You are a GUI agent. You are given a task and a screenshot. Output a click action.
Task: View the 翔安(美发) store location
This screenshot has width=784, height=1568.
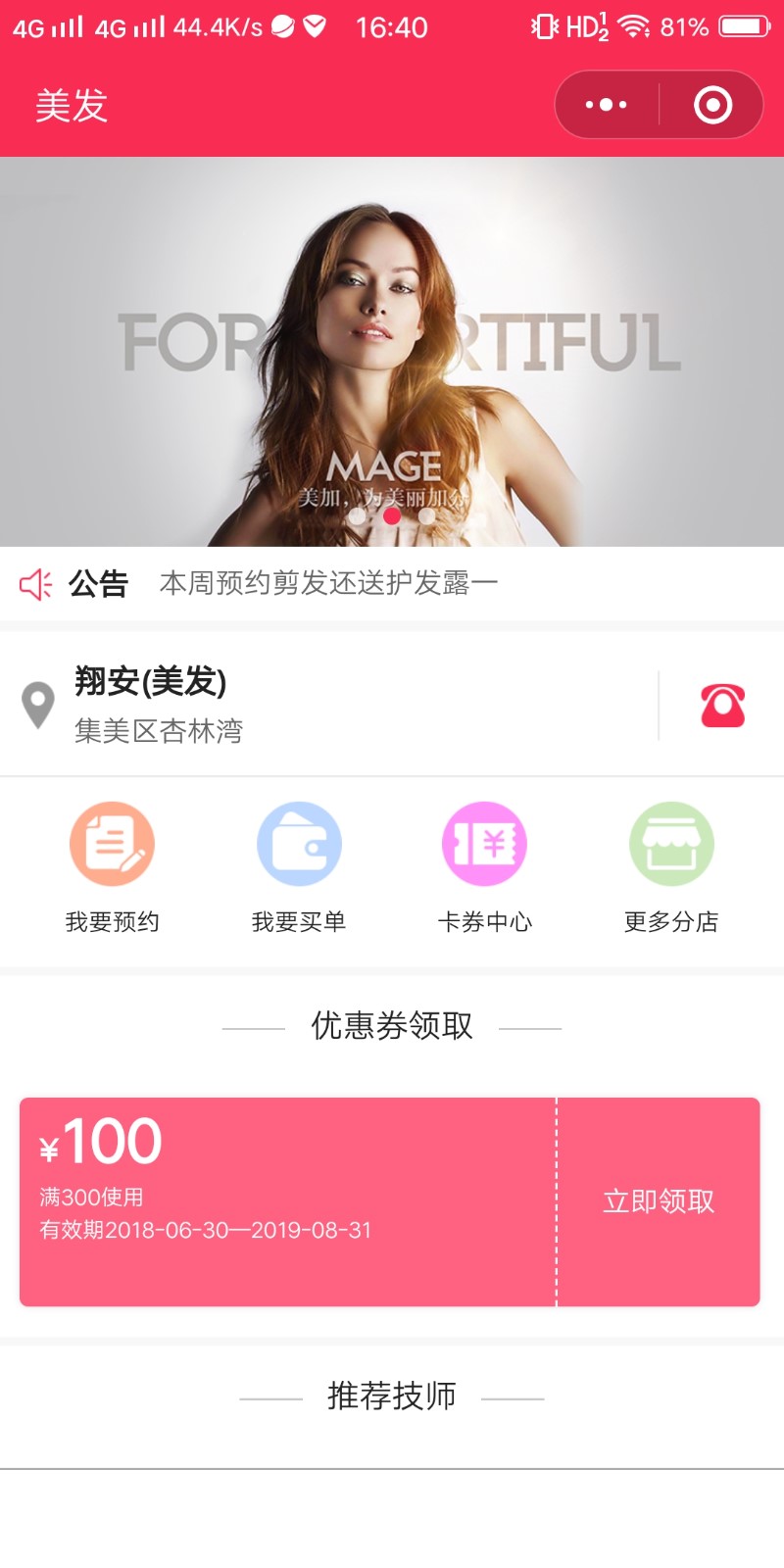pyautogui.click(x=152, y=704)
